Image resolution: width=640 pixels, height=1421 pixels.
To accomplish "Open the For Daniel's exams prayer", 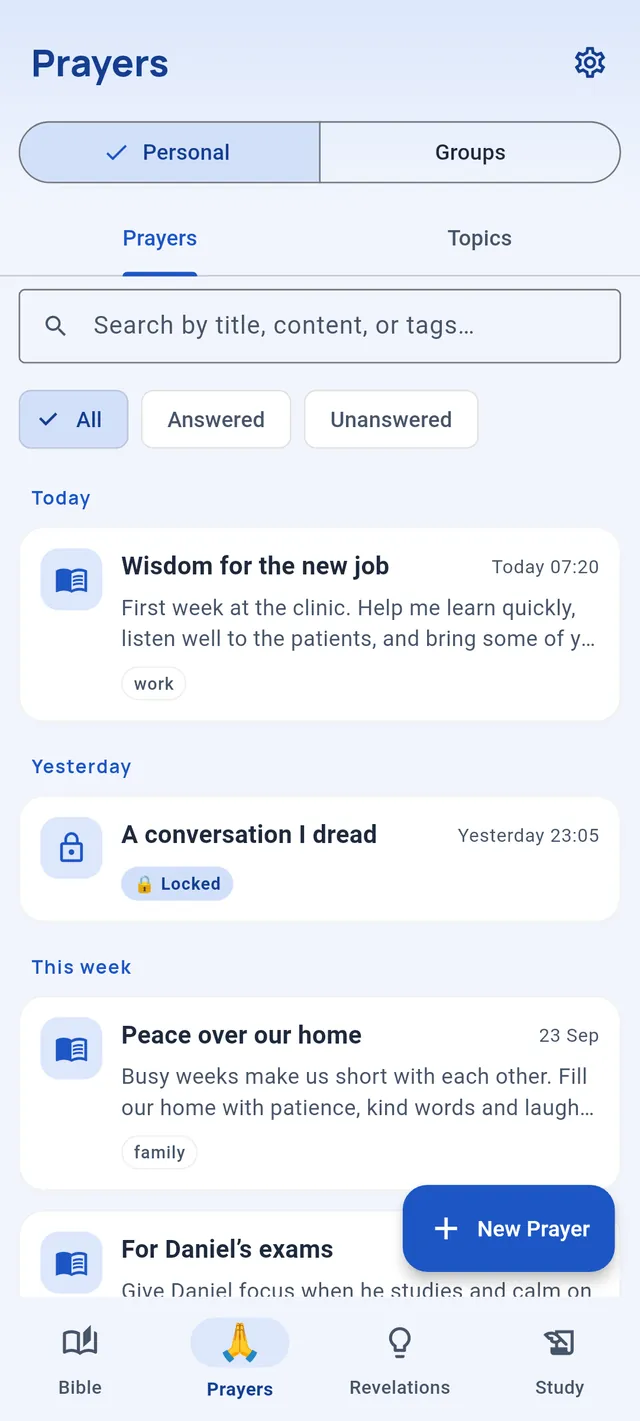I will click(x=210, y=1255).
